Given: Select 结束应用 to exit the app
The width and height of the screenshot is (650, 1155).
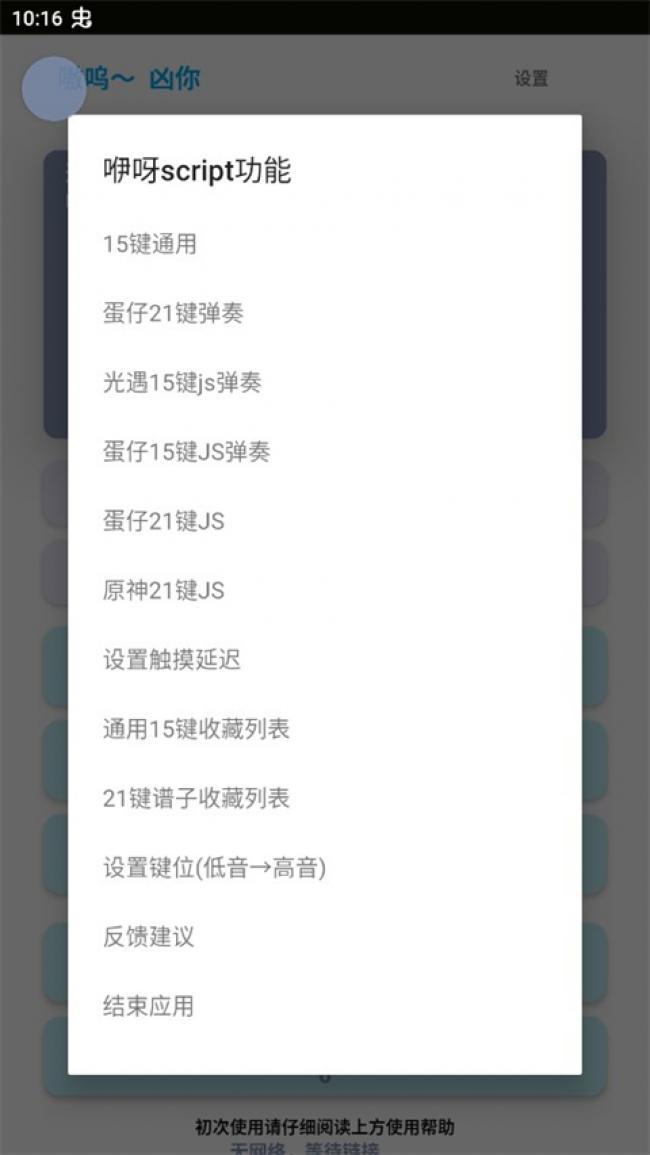Looking at the screenshot, I should (149, 1006).
